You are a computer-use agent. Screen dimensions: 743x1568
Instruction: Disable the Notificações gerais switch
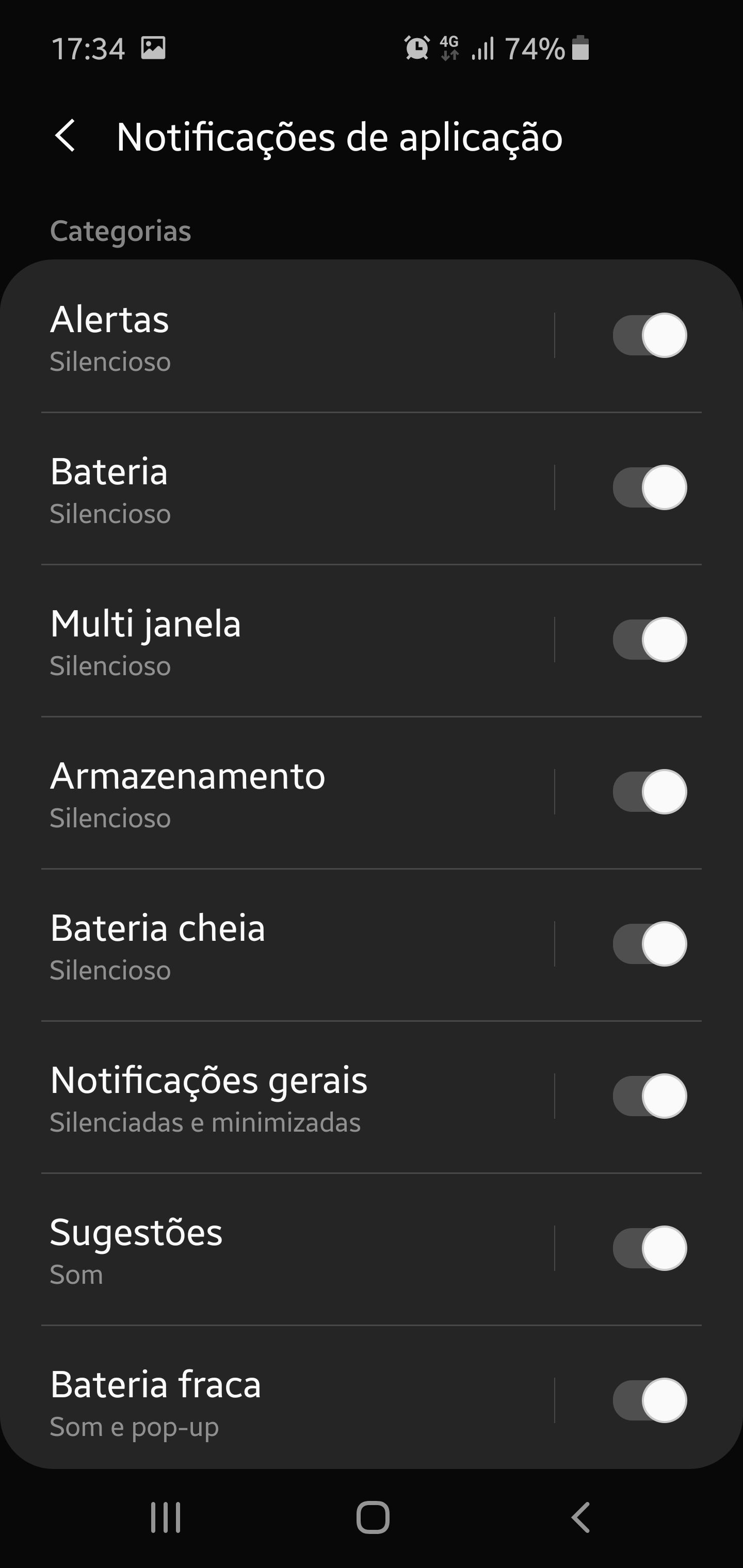click(x=649, y=1096)
